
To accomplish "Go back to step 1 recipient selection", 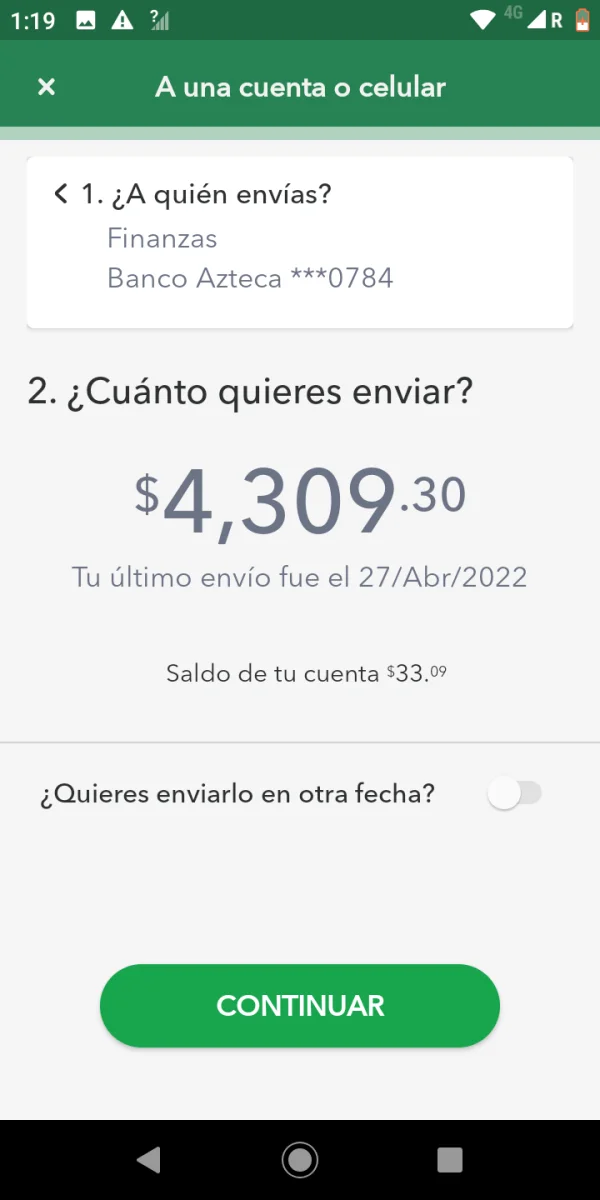I will pyautogui.click(x=61, y=194).
